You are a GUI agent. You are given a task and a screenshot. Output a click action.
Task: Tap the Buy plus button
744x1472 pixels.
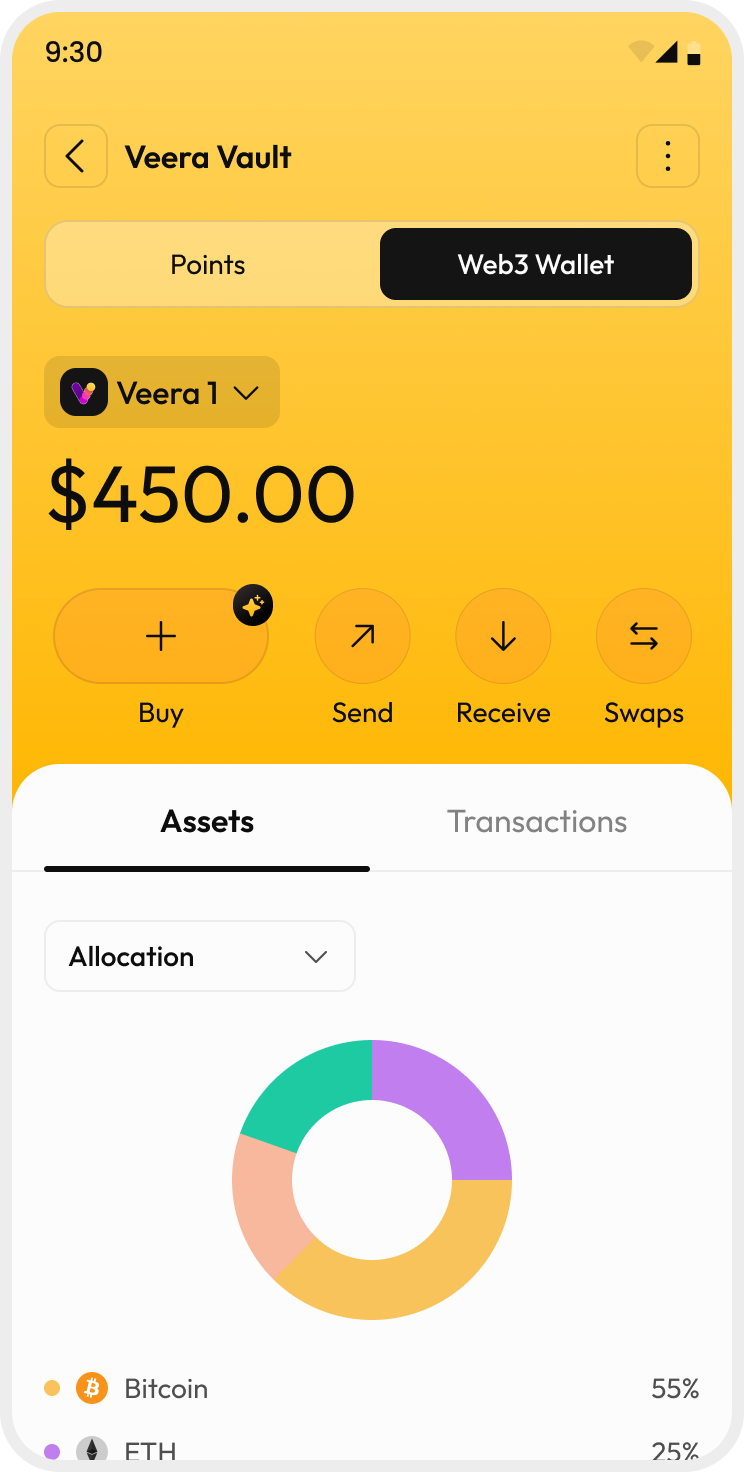161,636
